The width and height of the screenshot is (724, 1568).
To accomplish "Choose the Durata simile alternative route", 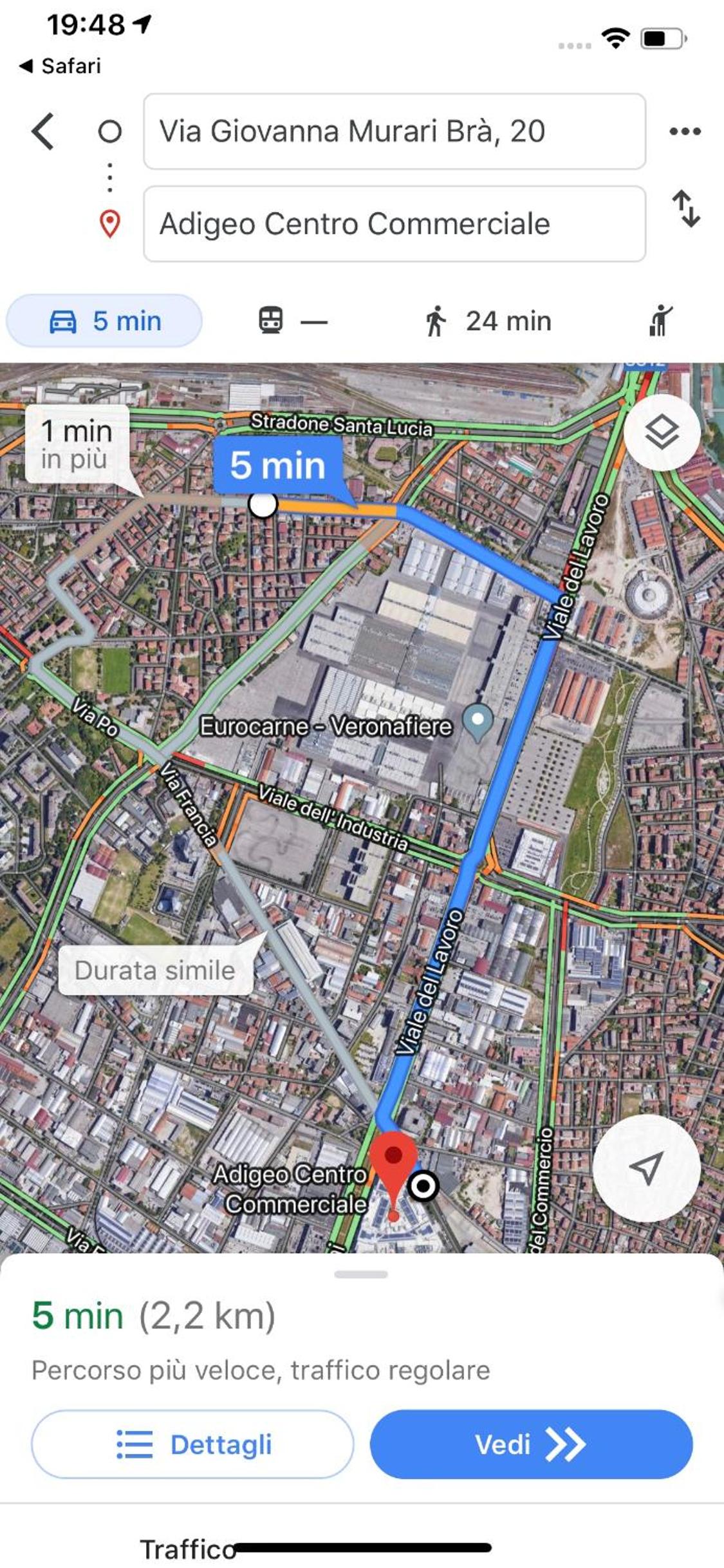I will 155,970.
